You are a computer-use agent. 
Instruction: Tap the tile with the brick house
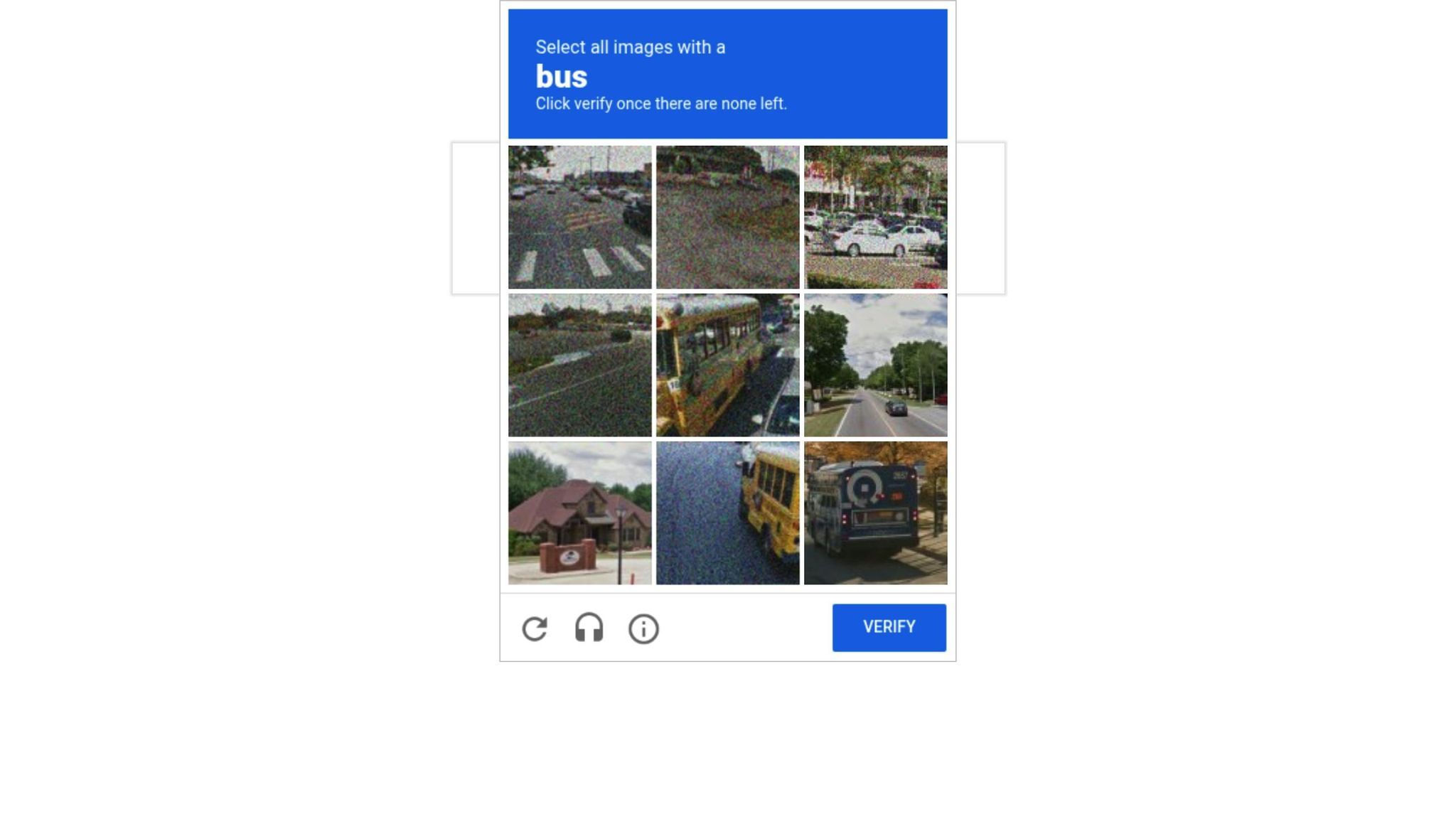pos(579,513)
